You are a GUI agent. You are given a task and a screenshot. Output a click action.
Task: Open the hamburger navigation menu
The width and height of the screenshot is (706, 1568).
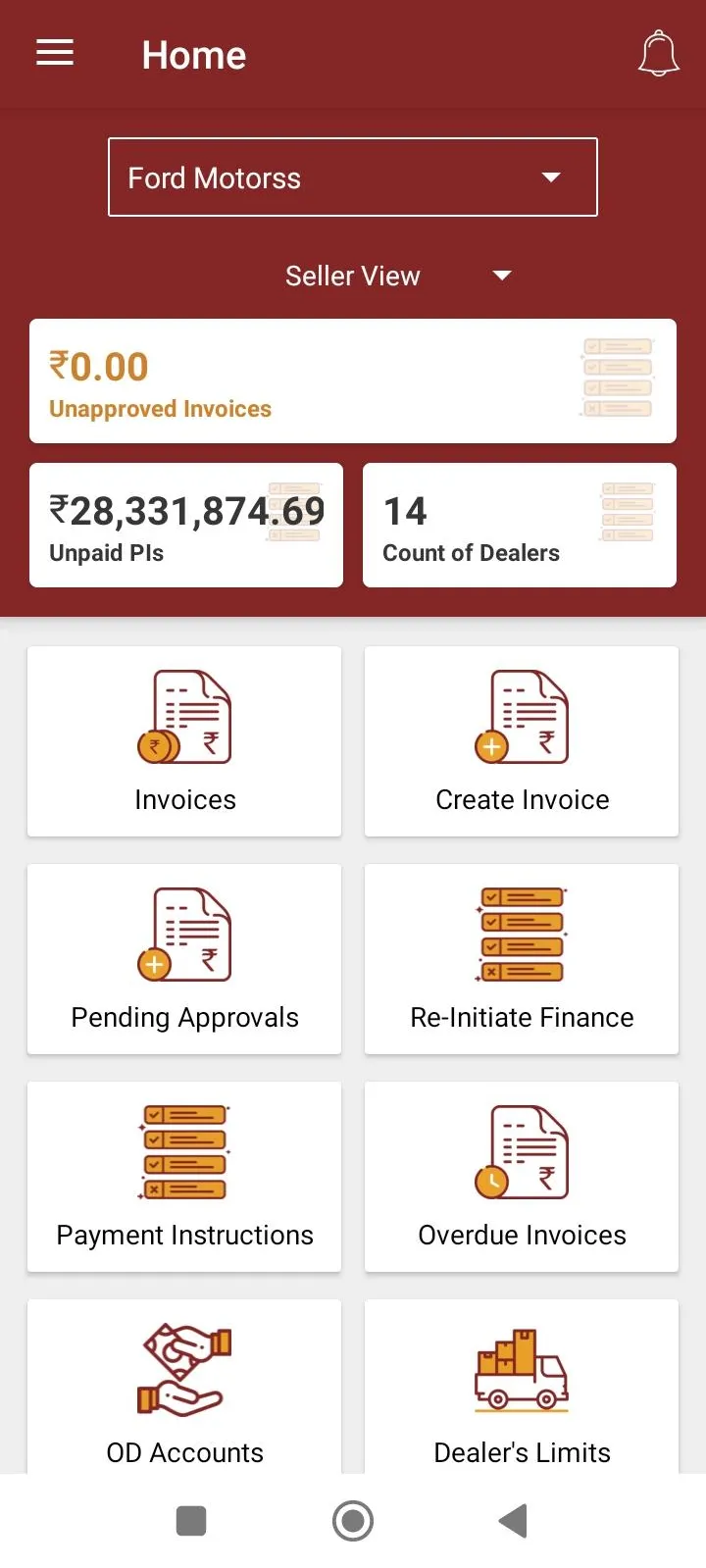55,53
